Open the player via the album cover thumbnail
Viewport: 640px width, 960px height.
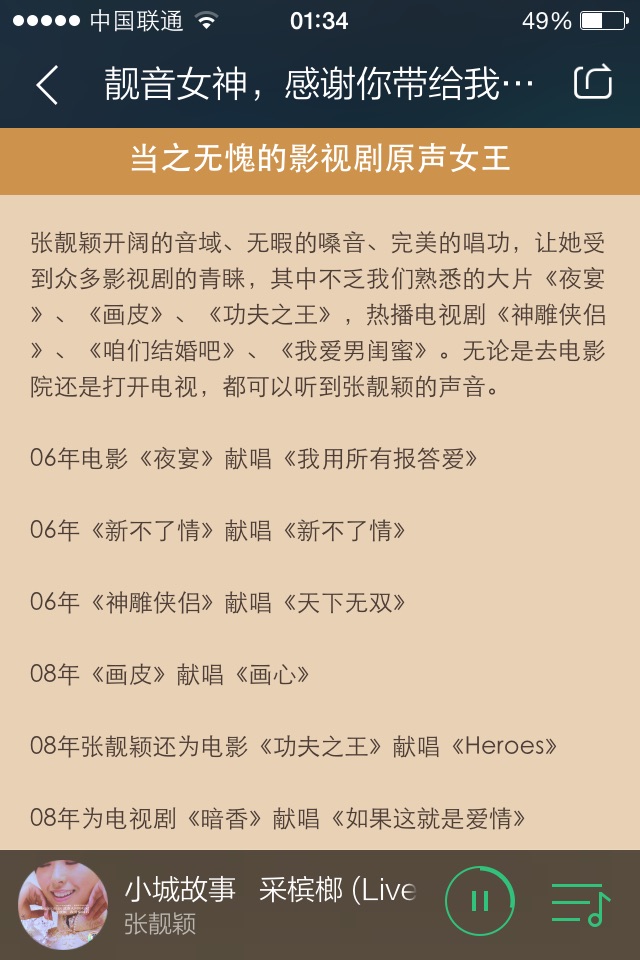(x=63, y=905)
